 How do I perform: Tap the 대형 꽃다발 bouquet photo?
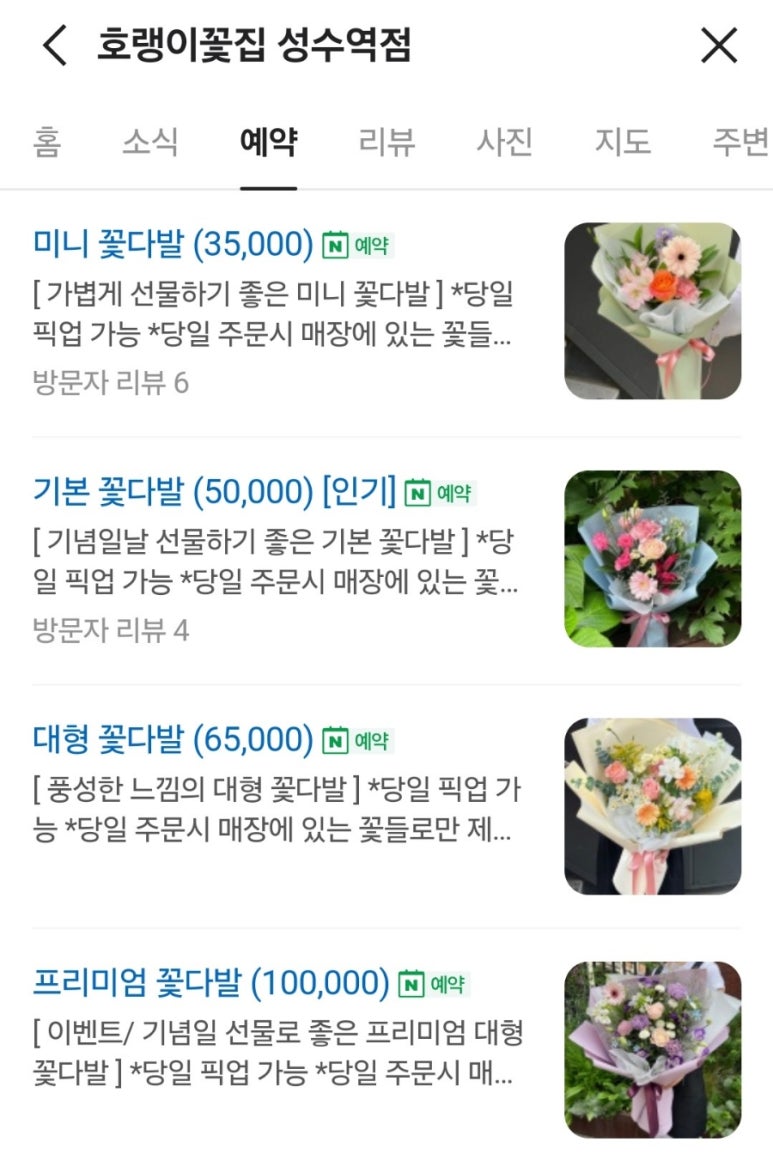pos(652,806)
